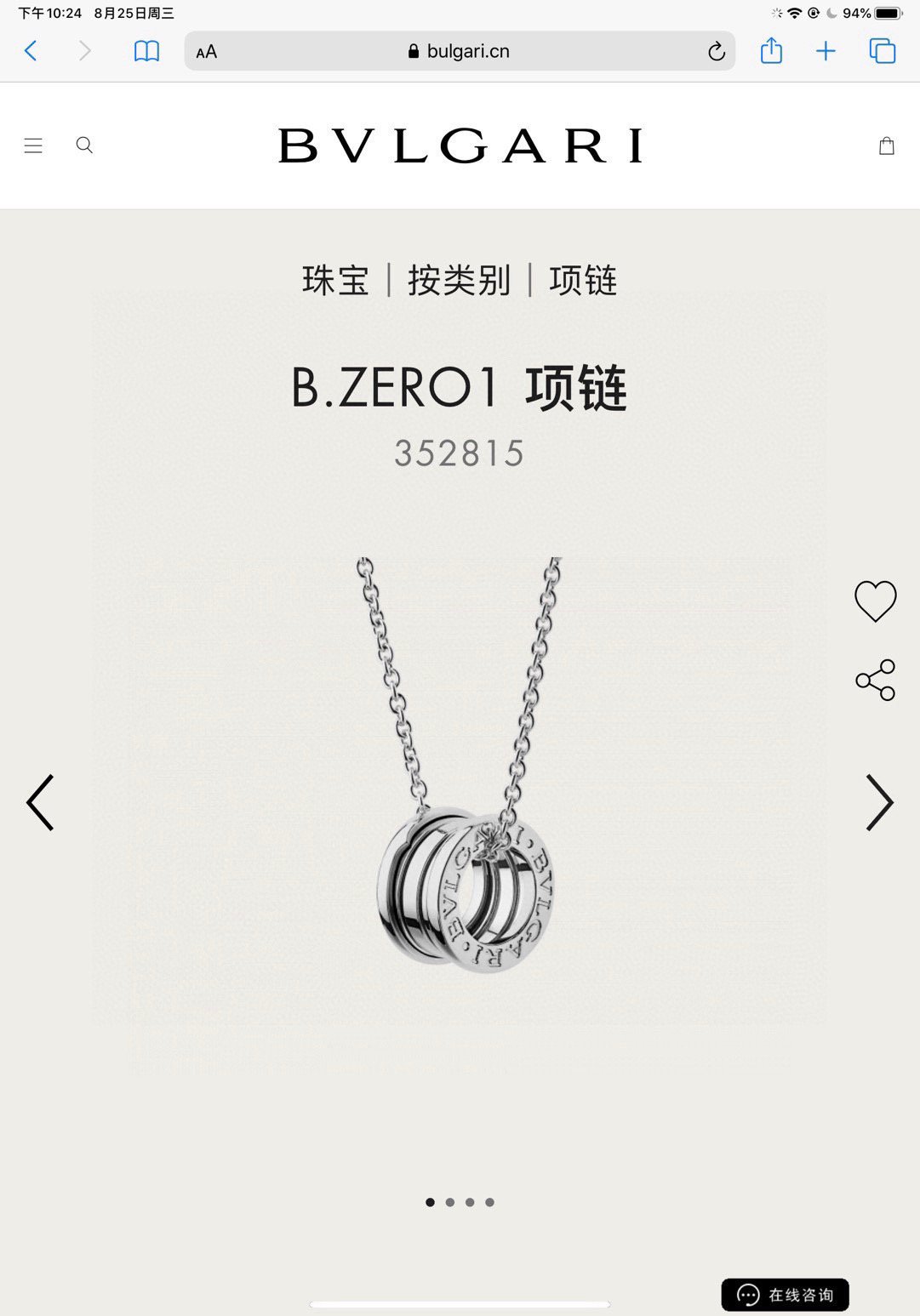The height and width of the screenshot is (1316, 920).
Task: Tap the bulgari.cn address bar
Action: (460, 51)
